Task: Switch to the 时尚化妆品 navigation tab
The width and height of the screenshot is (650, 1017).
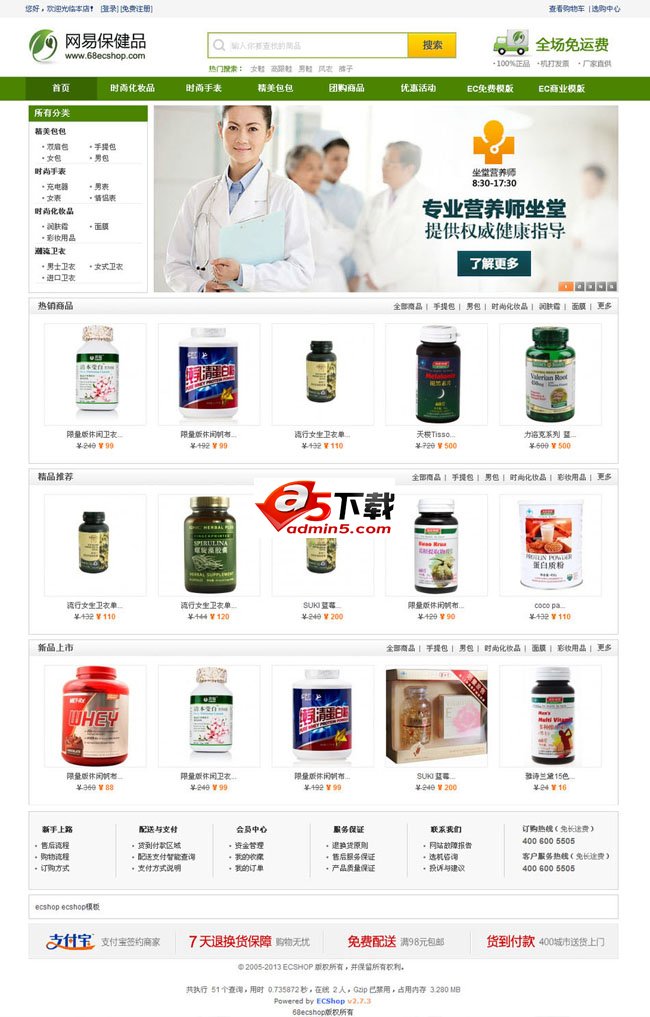Action: tap(132, 88)
